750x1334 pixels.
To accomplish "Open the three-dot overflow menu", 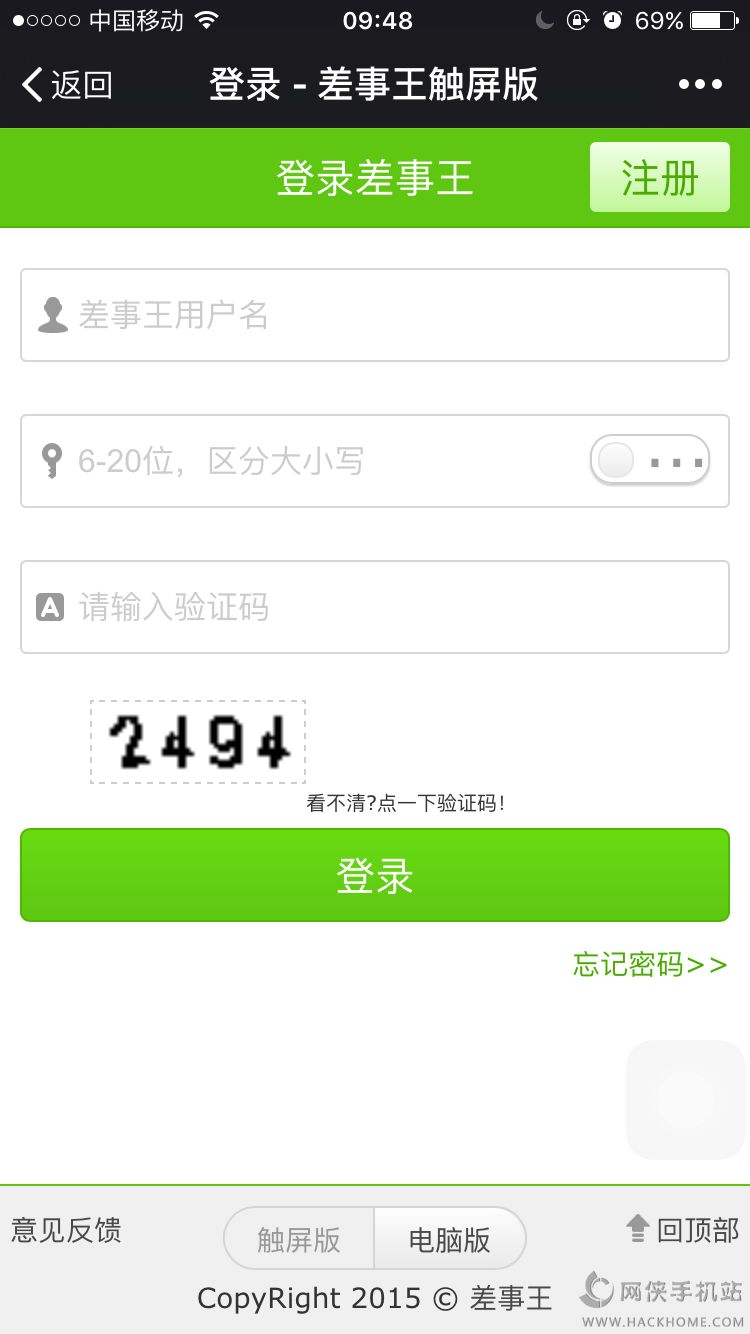I will click(x=699, y=85).
